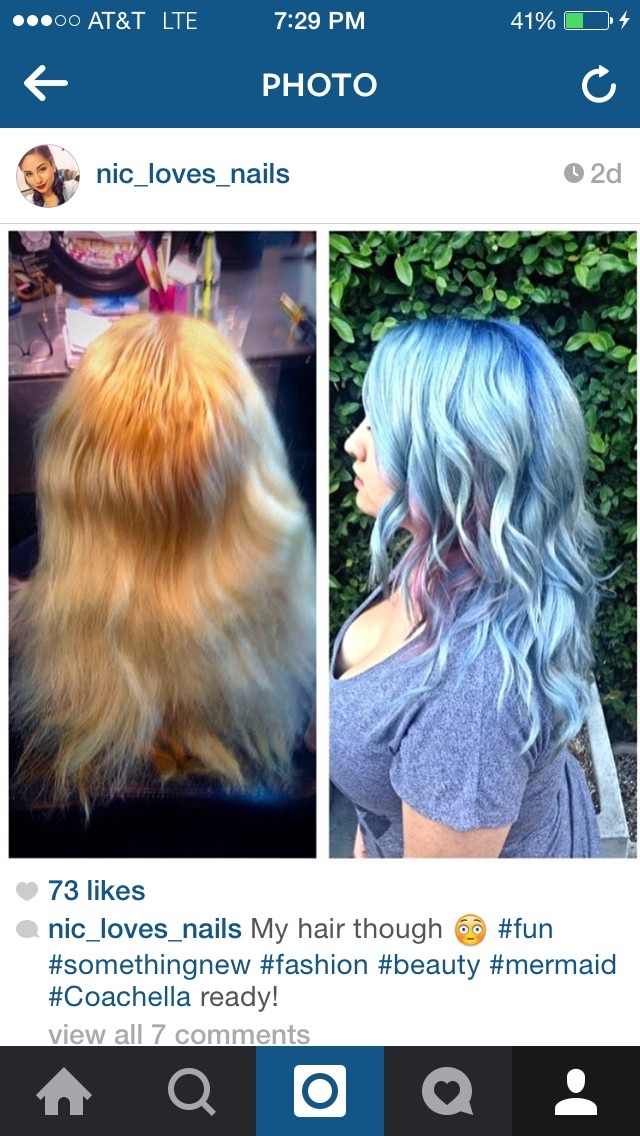View the 73 likes list
The image size is (640, 1136).
[96, 890]
